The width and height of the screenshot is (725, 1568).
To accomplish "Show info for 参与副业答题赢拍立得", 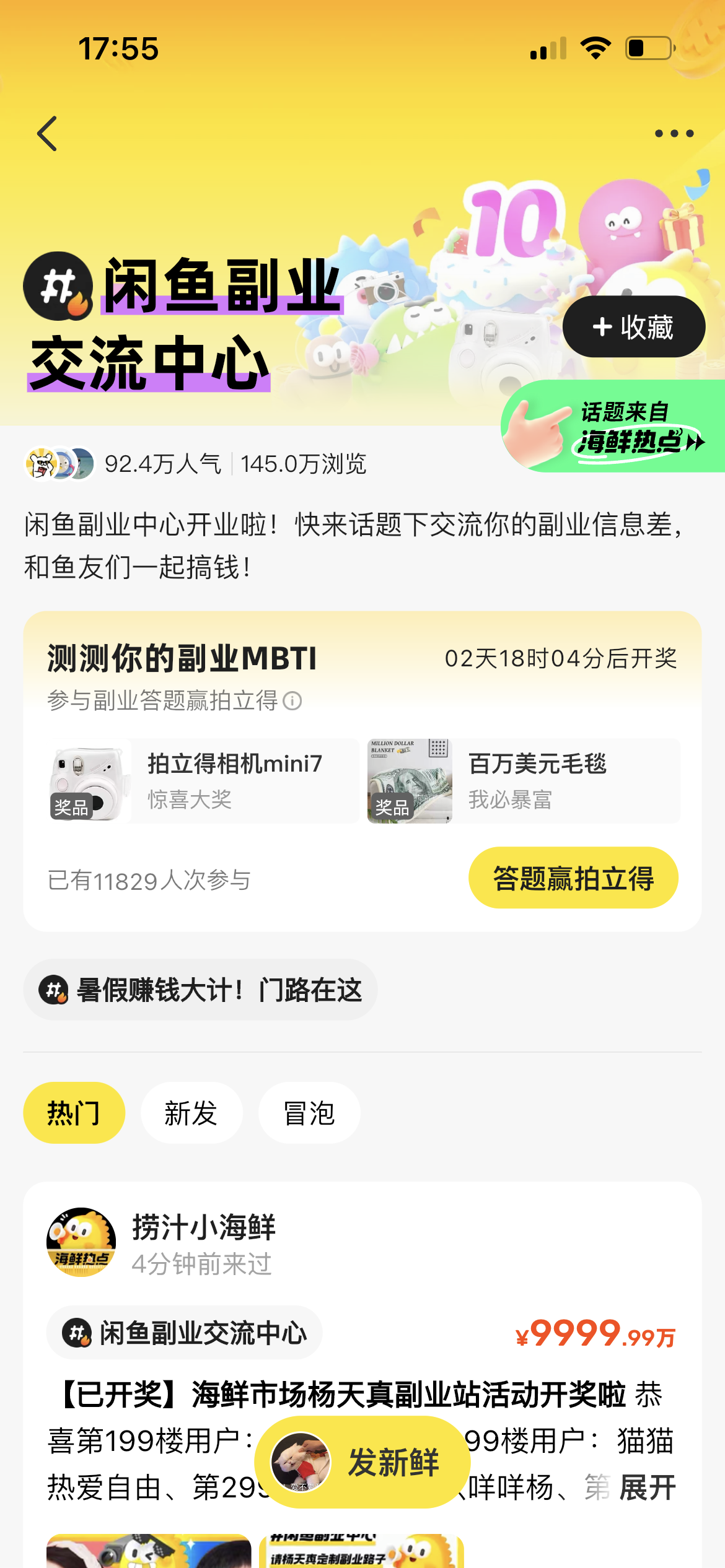I will pos(292,701).
